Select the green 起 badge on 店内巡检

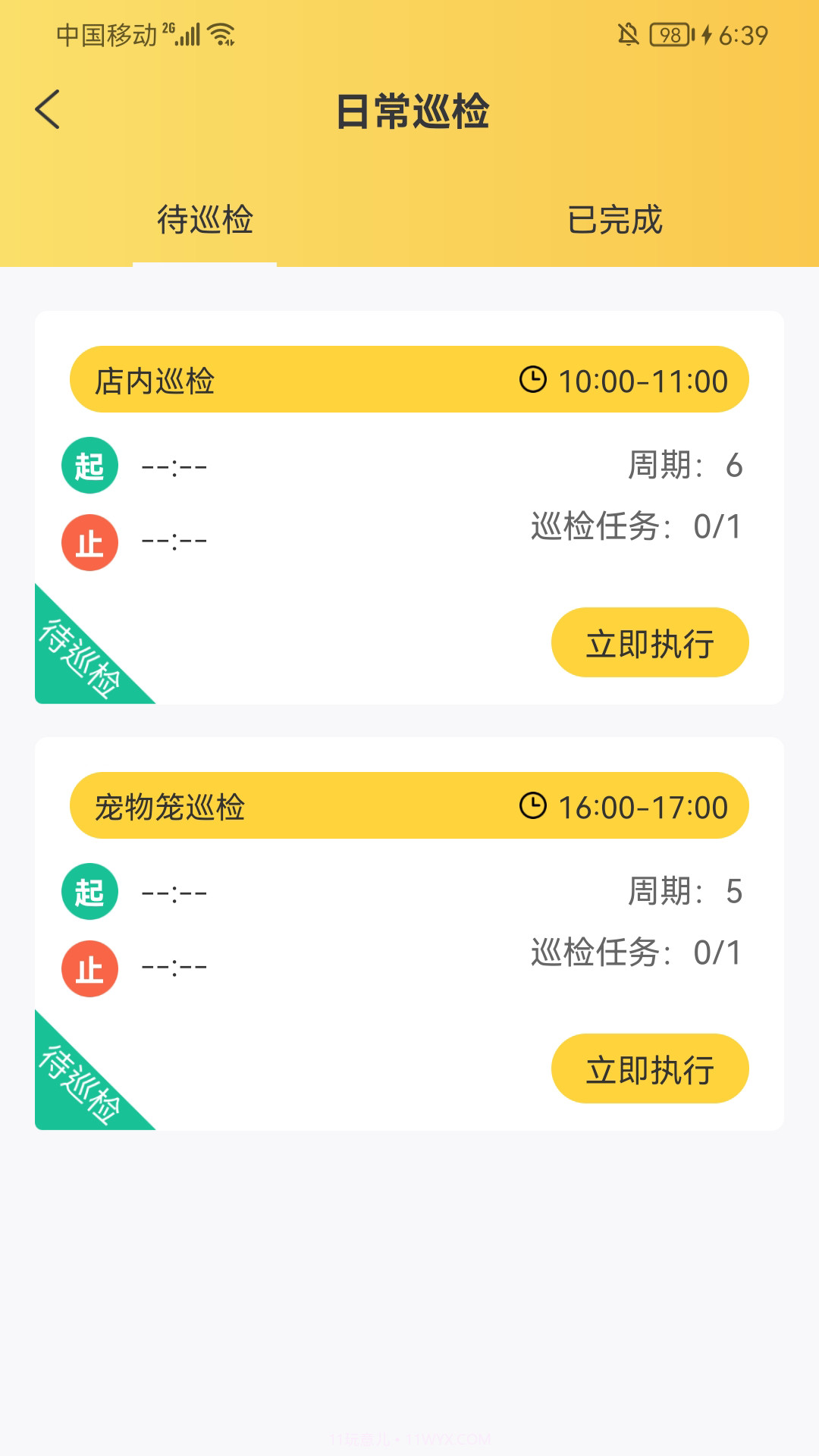(89, 465)
